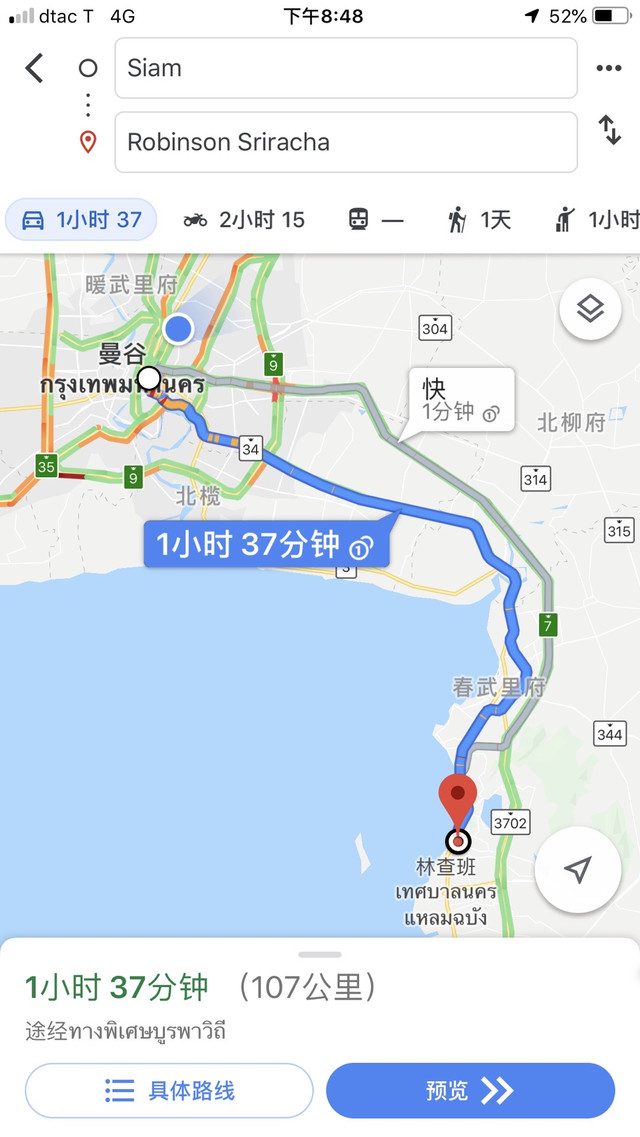This screenshot has height=1137, width=640.
Task: Open map layers button
Action: tap(590, 310)
